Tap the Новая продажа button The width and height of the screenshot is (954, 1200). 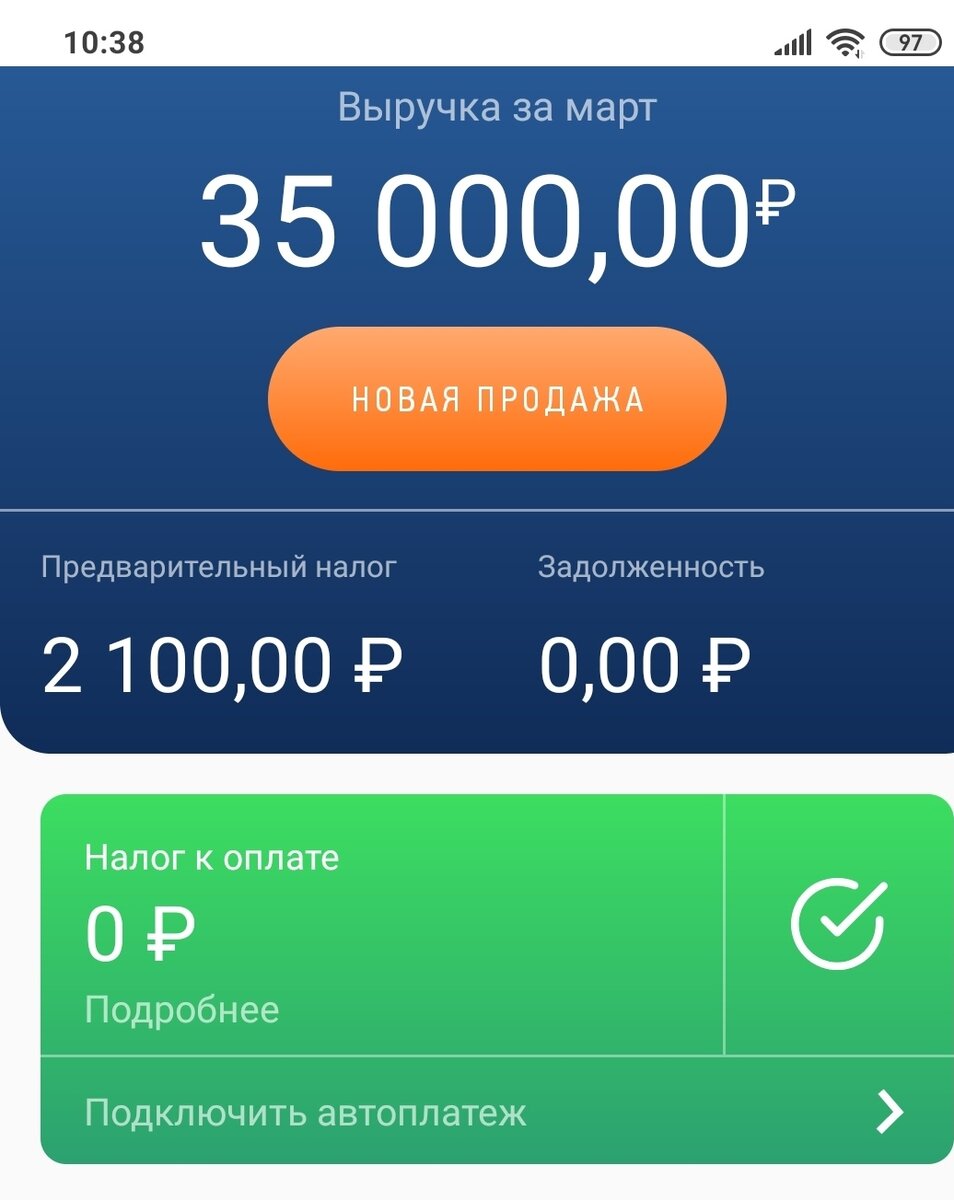click(497, 399)
